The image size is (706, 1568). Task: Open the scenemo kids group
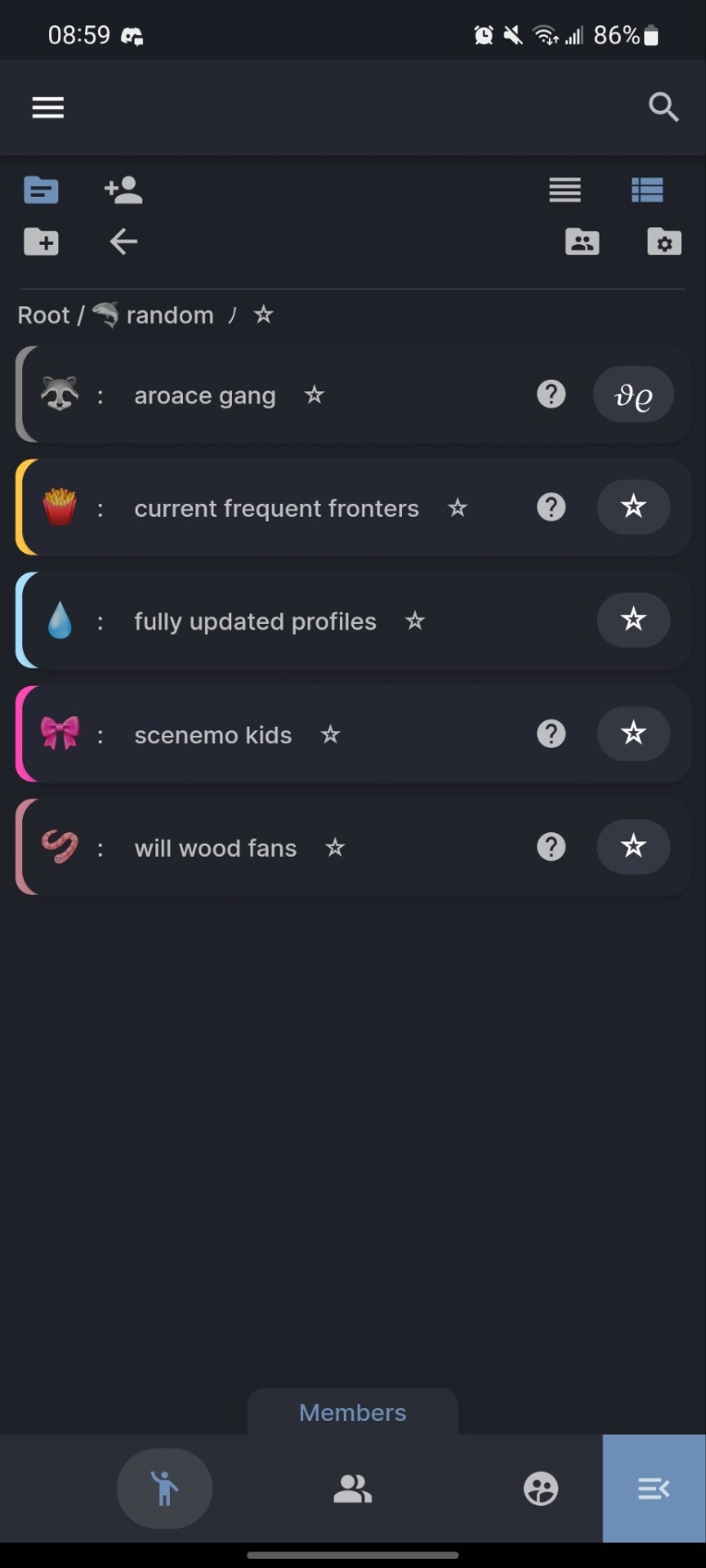tap(212, 735)
